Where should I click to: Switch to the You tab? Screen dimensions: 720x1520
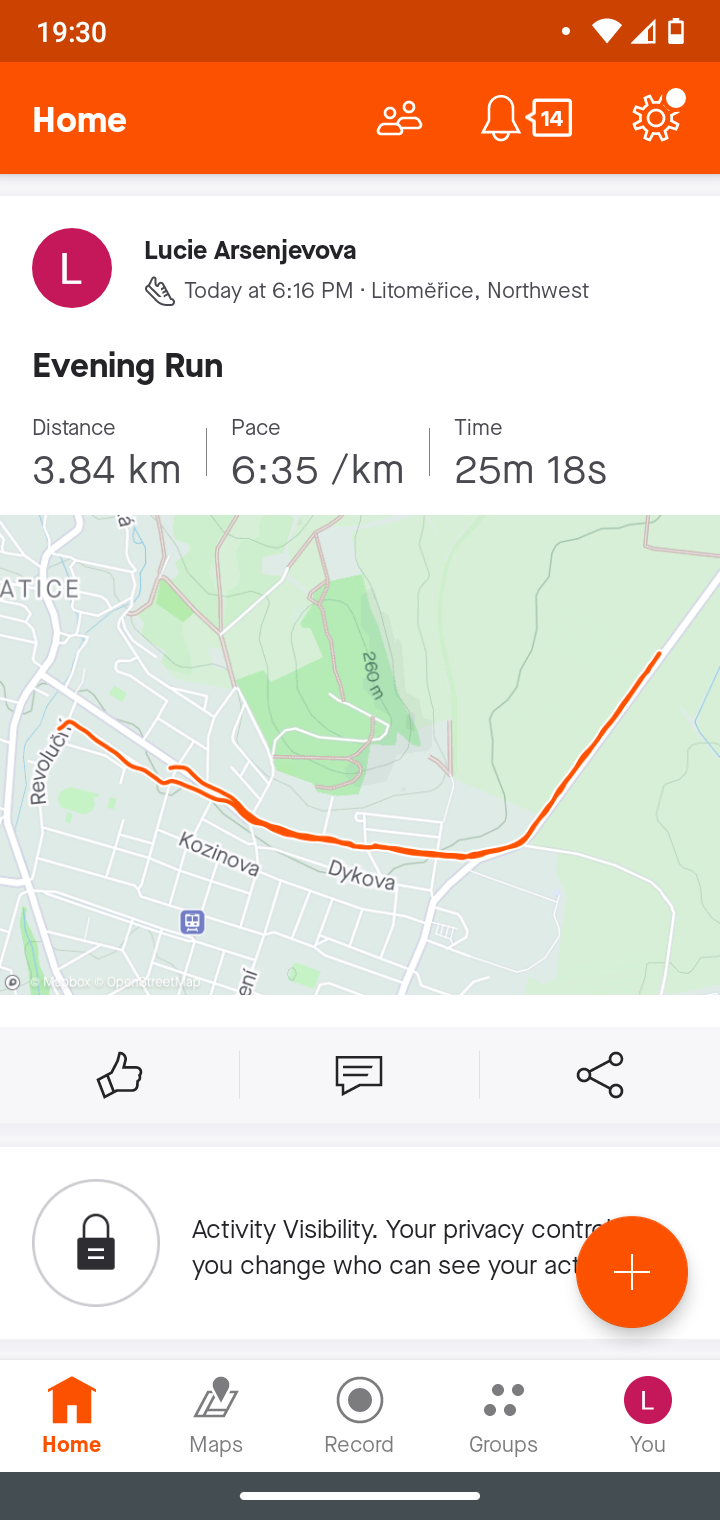(x=648, y=1416)
